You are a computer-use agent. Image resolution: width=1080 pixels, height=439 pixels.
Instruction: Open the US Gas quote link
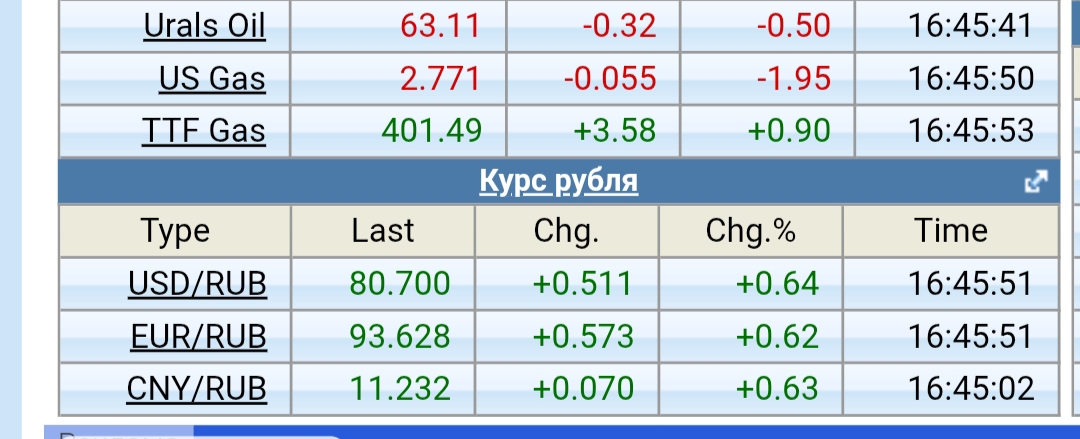212,78
